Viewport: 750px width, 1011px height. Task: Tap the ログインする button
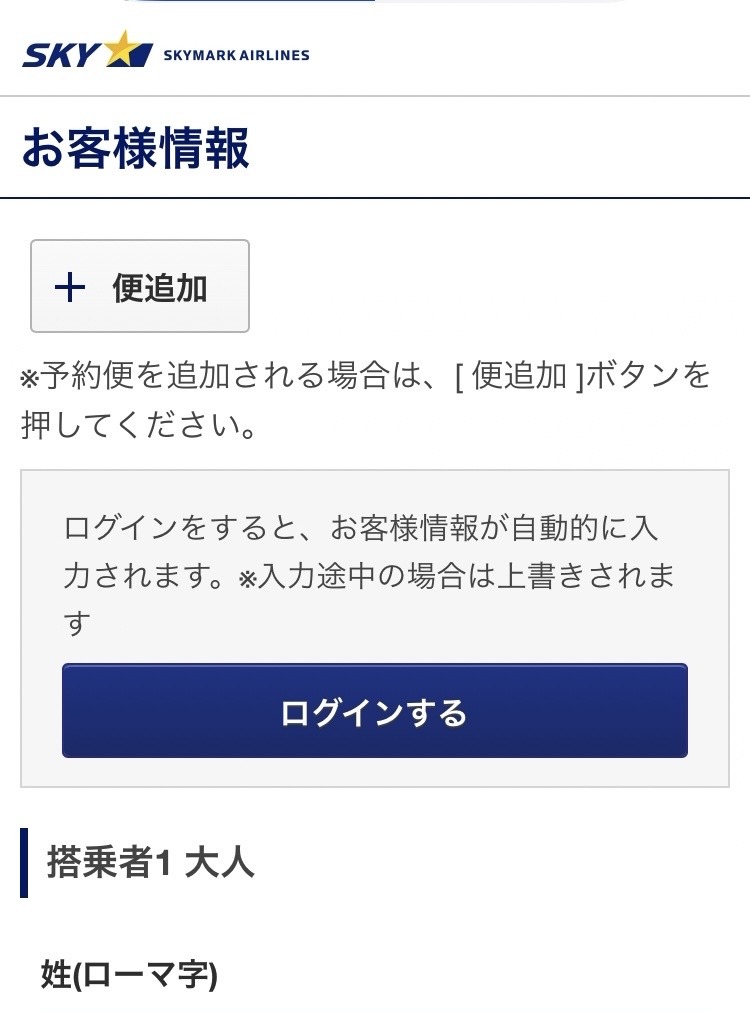(374, 711)
